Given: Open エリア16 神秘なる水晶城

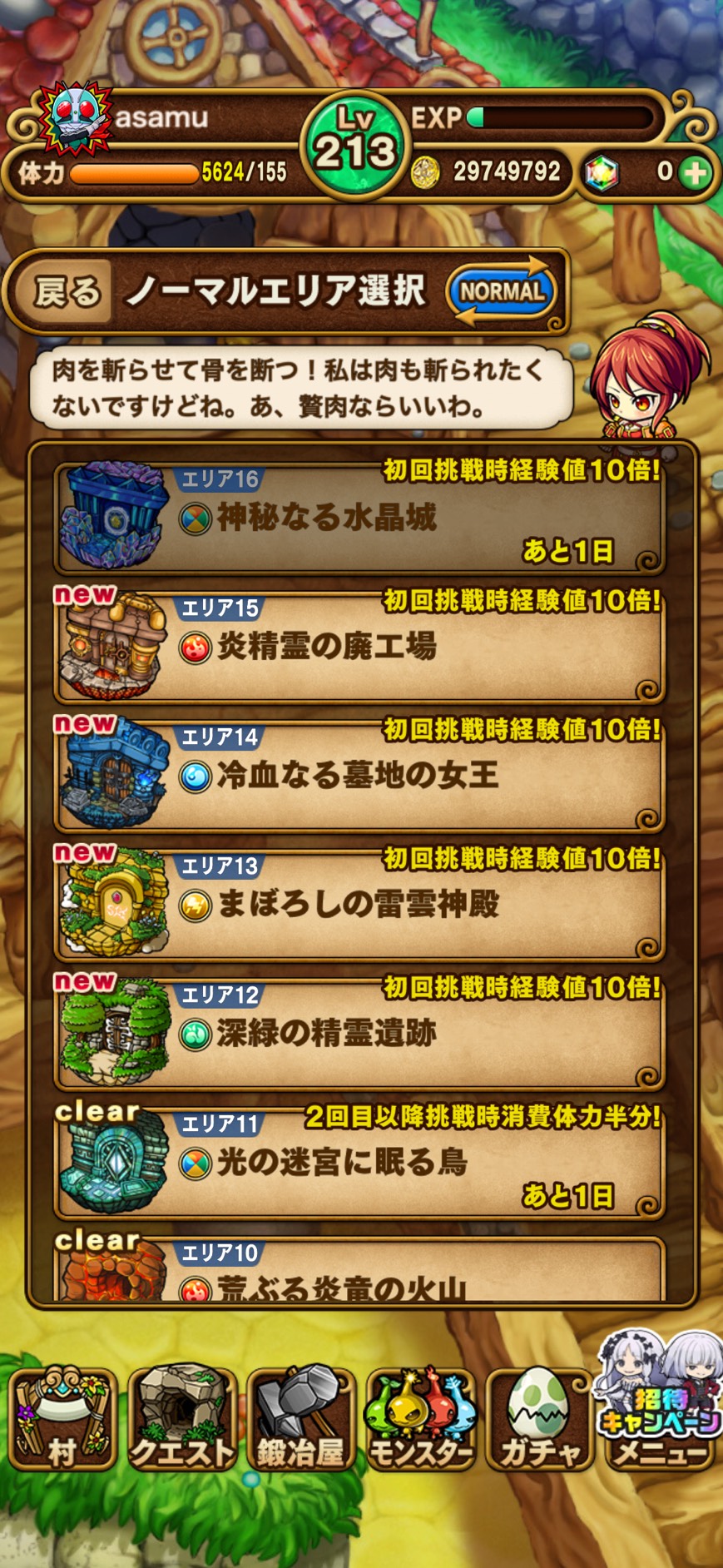Looking at the screenshot, I should point(359,518).
